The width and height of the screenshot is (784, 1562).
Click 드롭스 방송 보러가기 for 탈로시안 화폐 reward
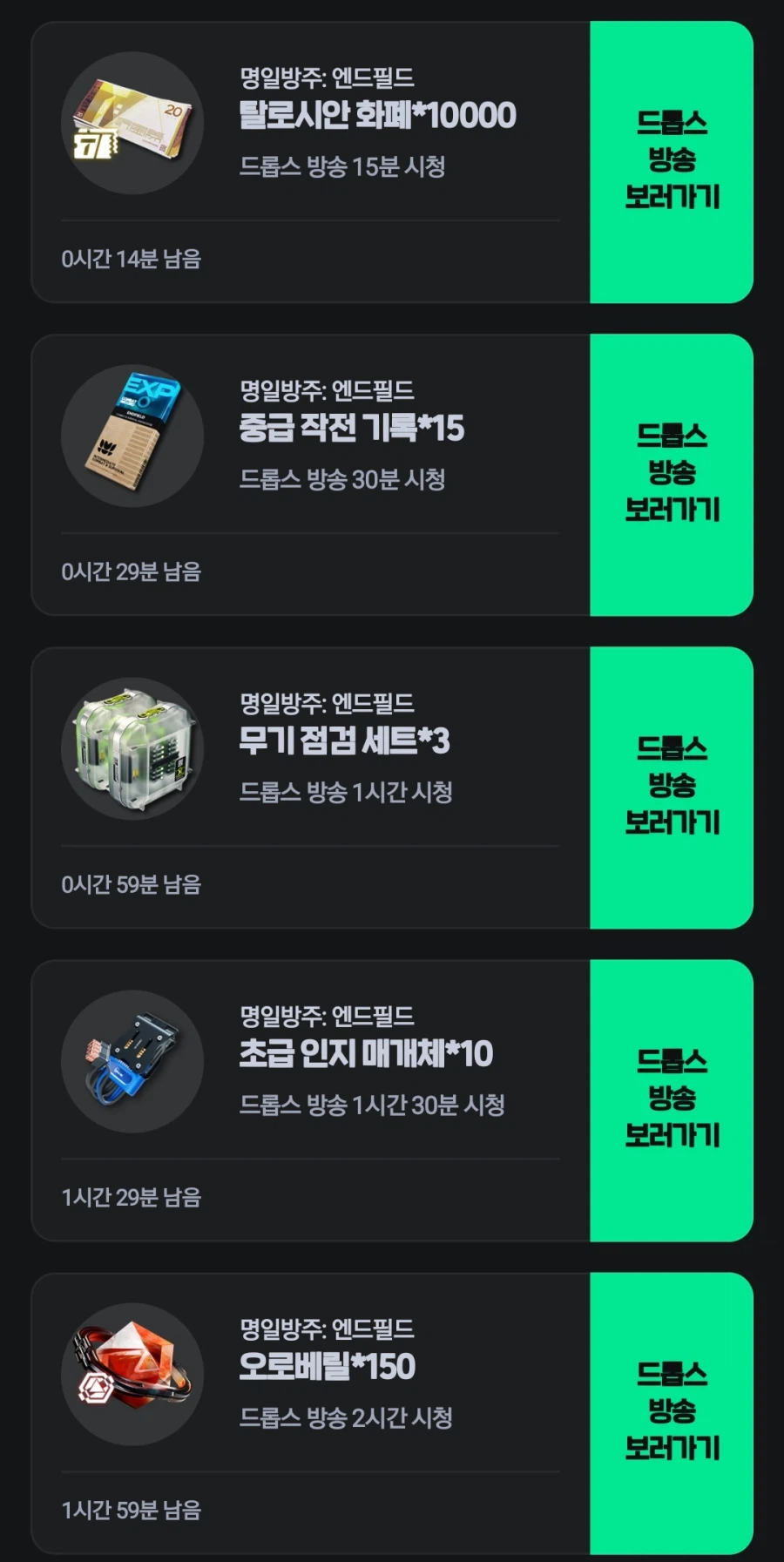672,163
